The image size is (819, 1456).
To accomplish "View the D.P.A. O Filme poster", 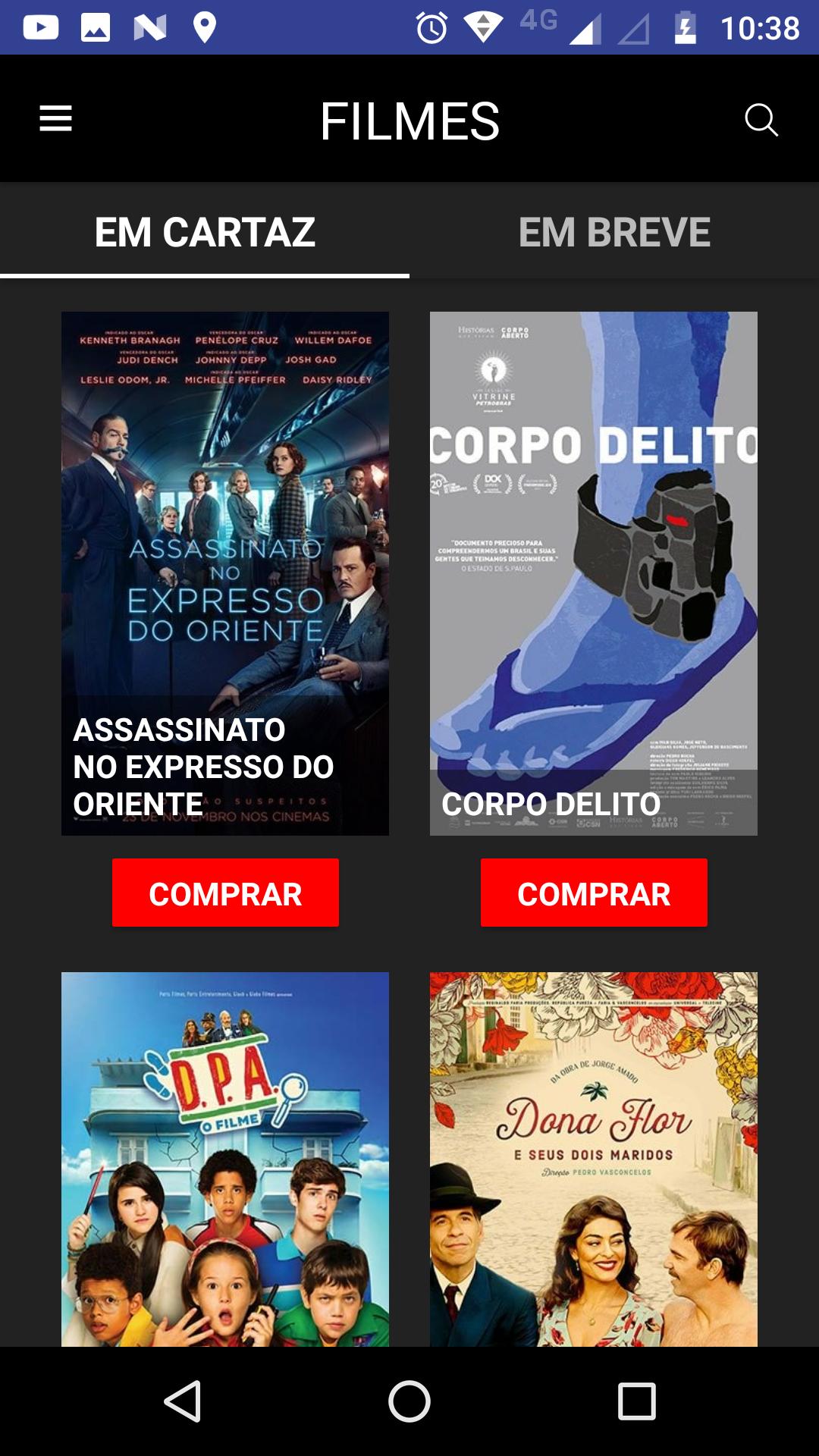I will [x=225, y=1159].
